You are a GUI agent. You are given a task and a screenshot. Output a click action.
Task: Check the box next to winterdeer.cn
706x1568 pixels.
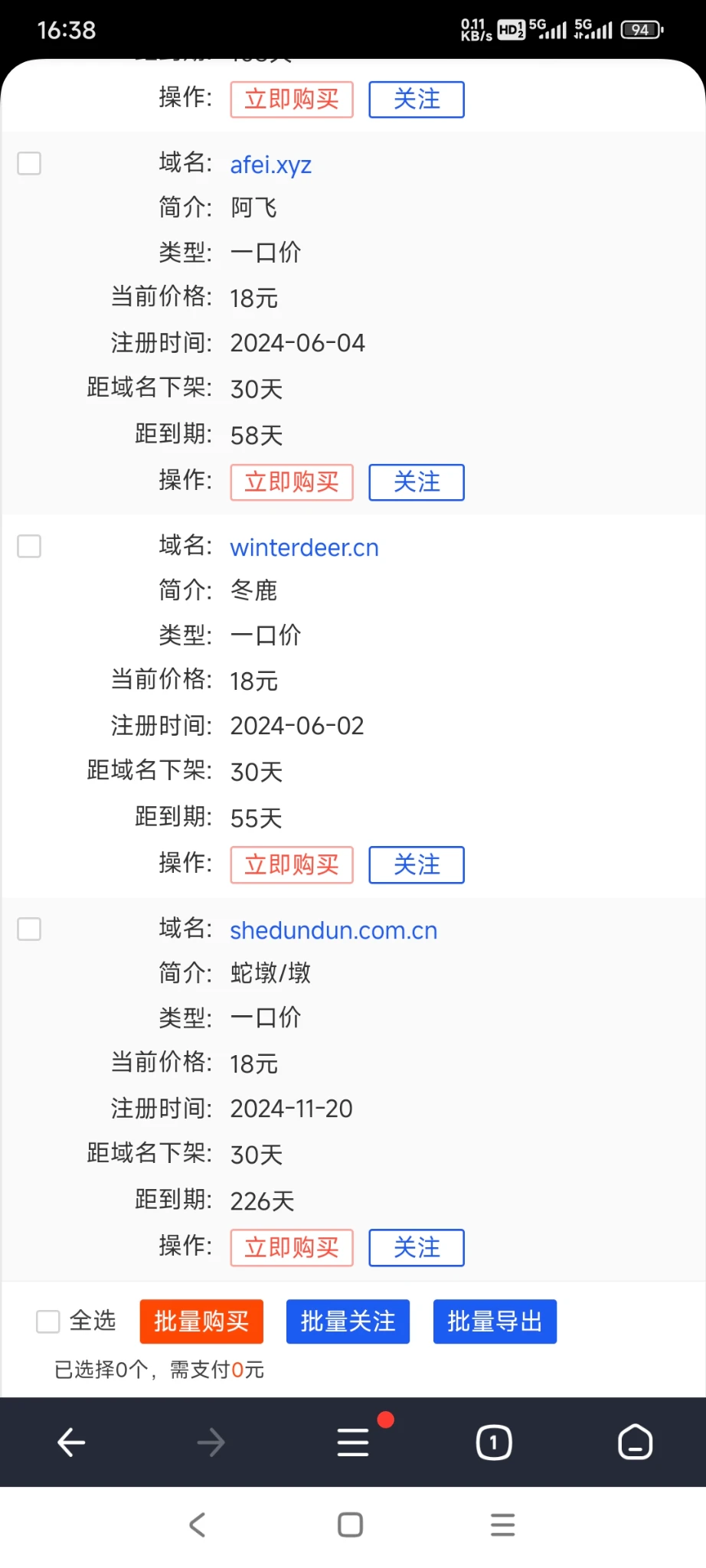click(x=29, y=546)
